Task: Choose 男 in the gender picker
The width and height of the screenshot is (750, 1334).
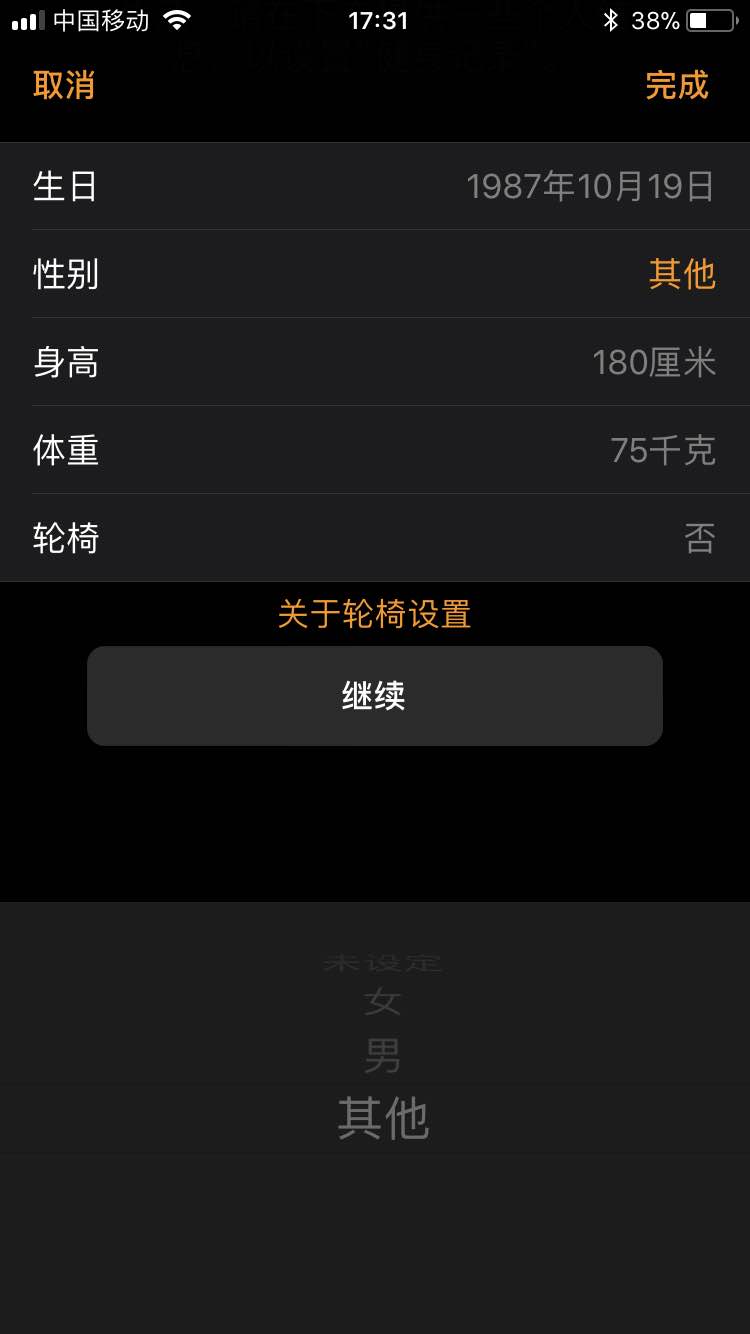Action: (383, 1056)
